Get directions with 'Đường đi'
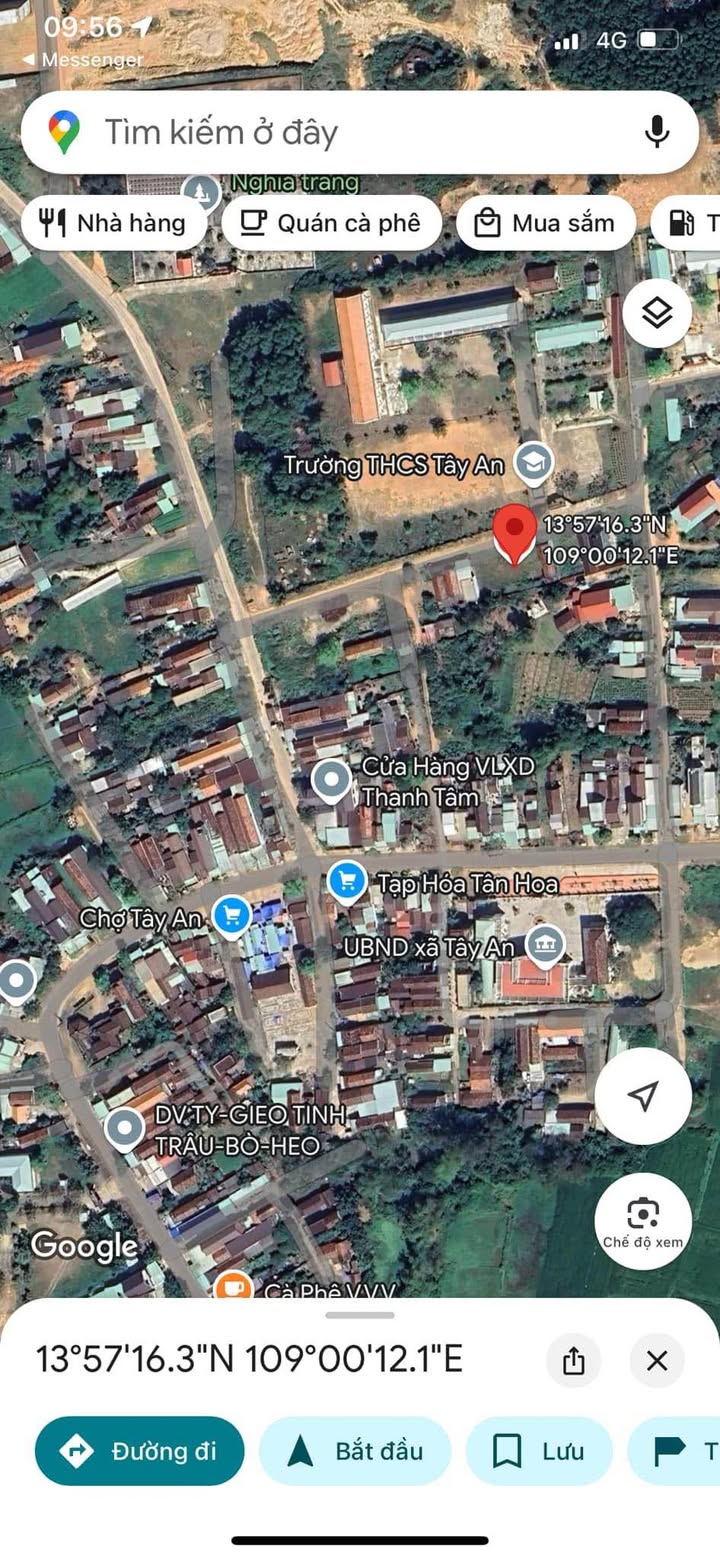 [x=140, y=1451]
